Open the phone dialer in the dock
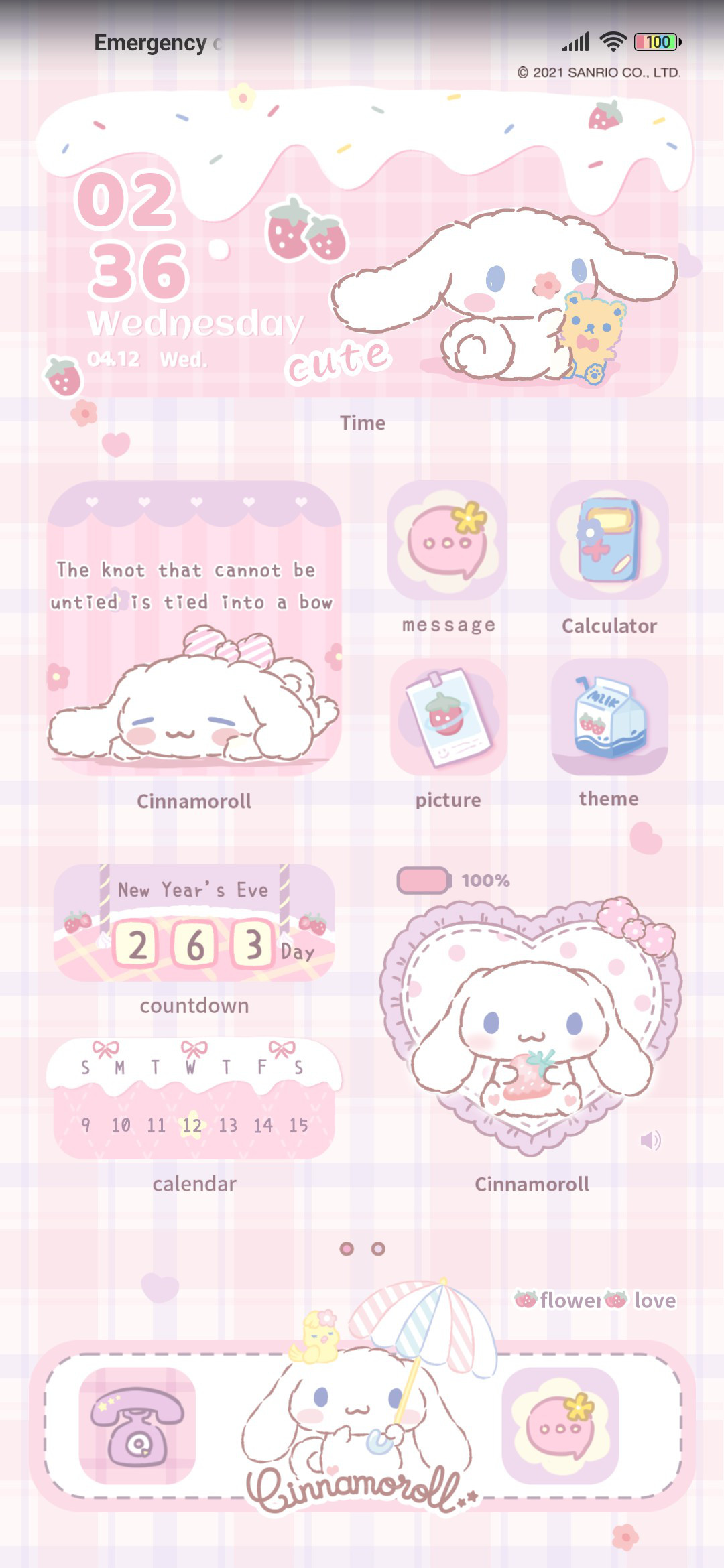Image resolution: width=724 pixels, height=1568 pixels. pyautogui.click(x=137, y=1425)
